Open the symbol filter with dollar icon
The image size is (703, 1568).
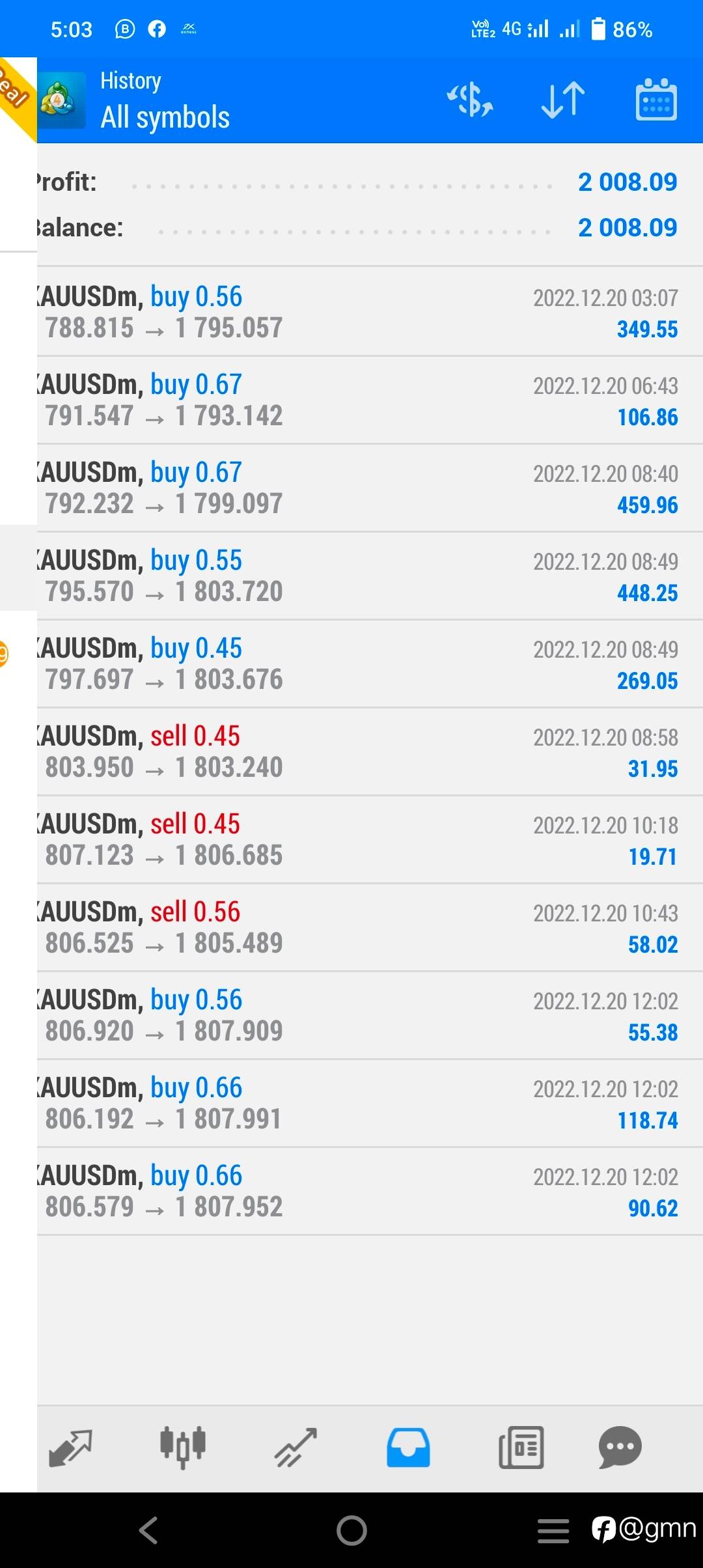coord(470,100)
